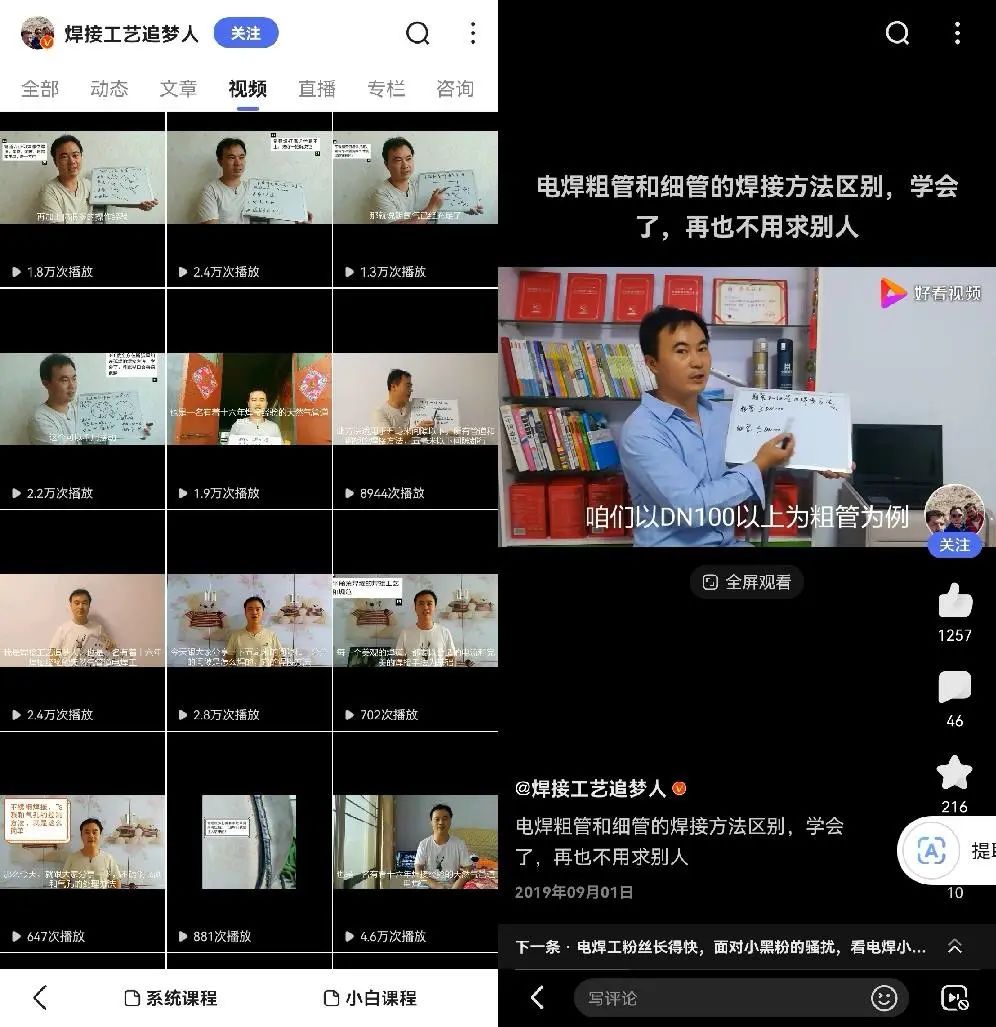The height and width of the screenshot is (1027, 996).
Task: Open 系统课程 at the bottom
Action: coord(171,998)
